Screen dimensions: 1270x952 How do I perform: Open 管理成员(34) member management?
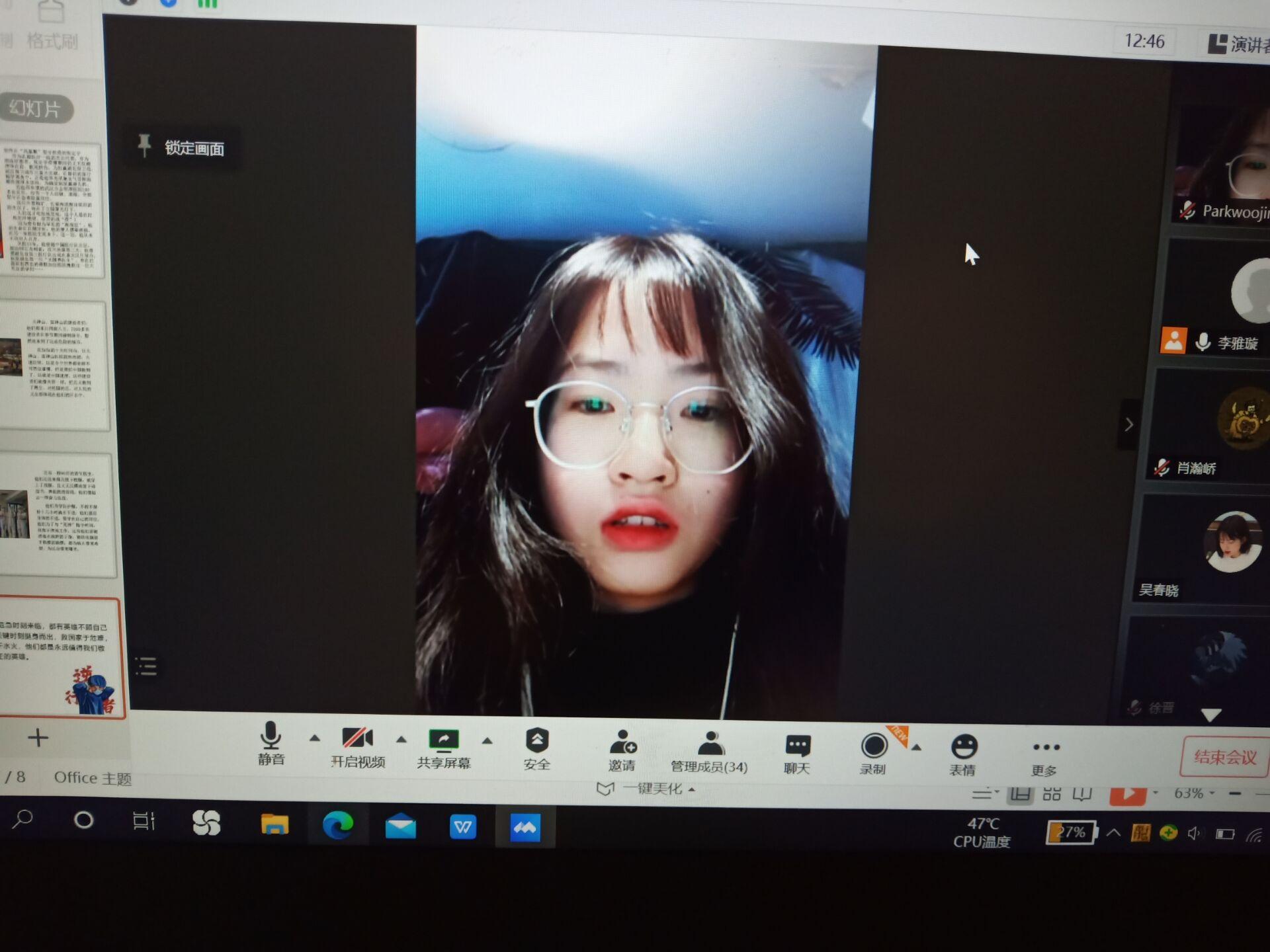[x=710, y=752]
